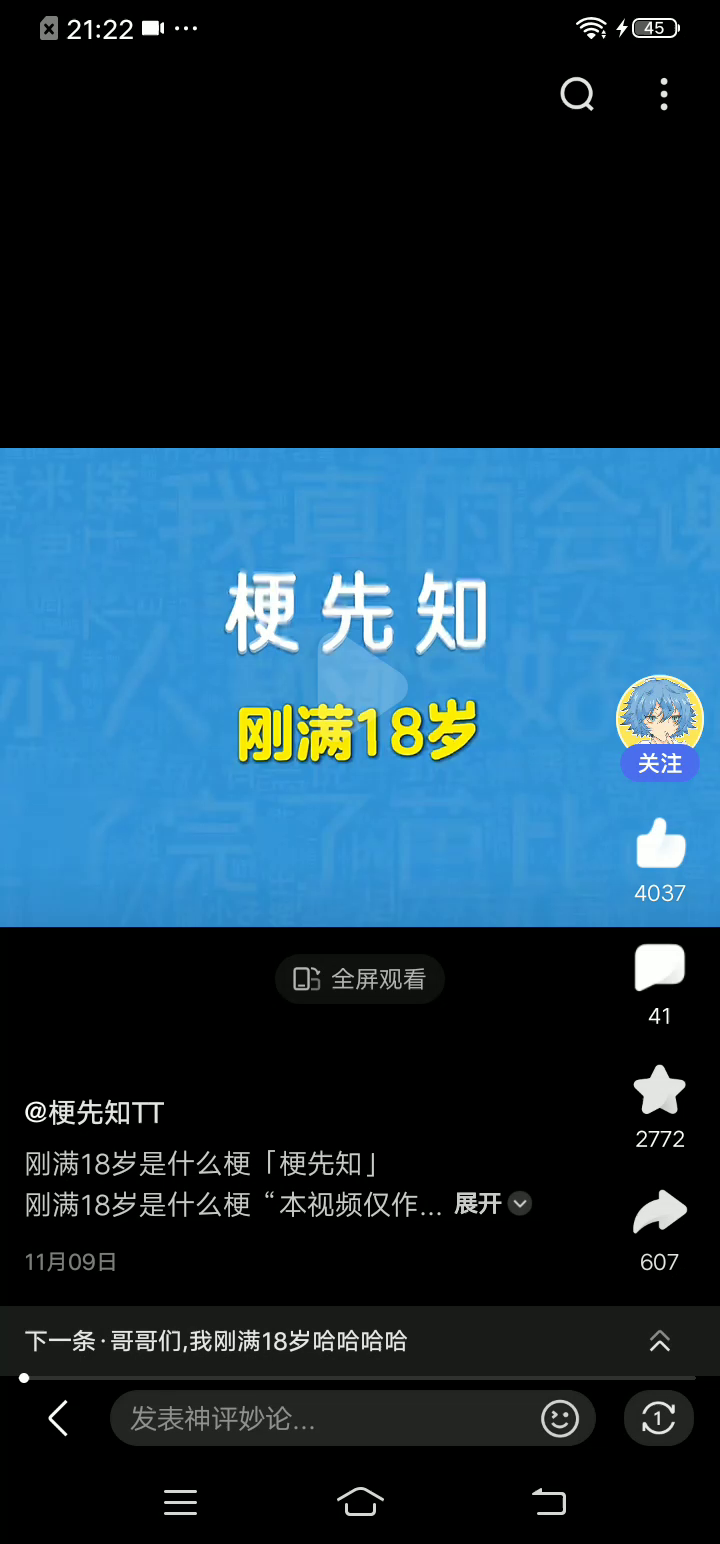The image size is (720, 1544).
Task: Open the three-dot overflow menu
Action: 664,95
